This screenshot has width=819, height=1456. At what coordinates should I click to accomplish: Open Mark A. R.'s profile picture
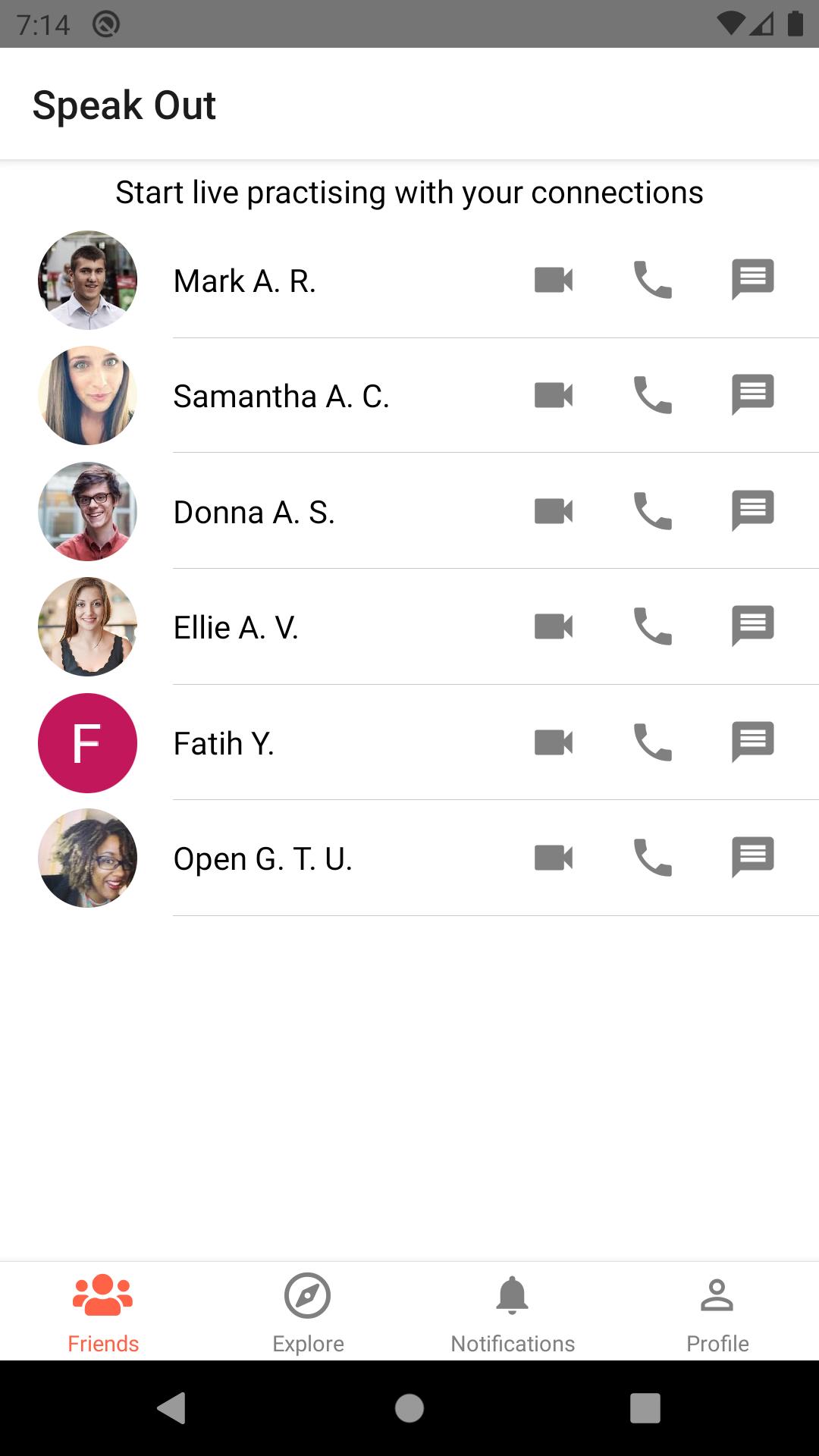click(88, 280)
